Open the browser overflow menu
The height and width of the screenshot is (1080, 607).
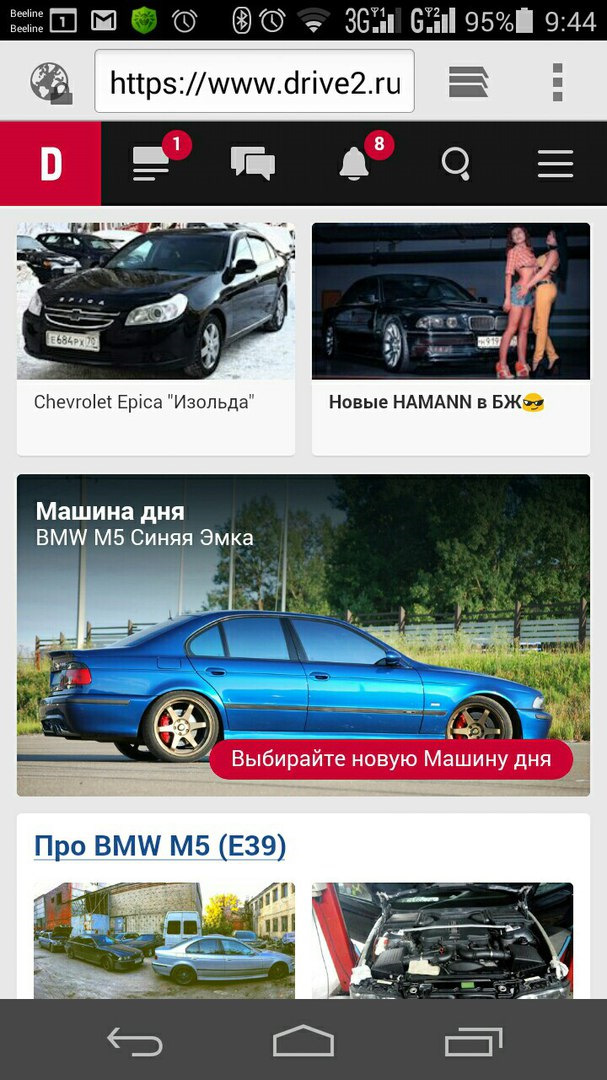tap(557, 82)
